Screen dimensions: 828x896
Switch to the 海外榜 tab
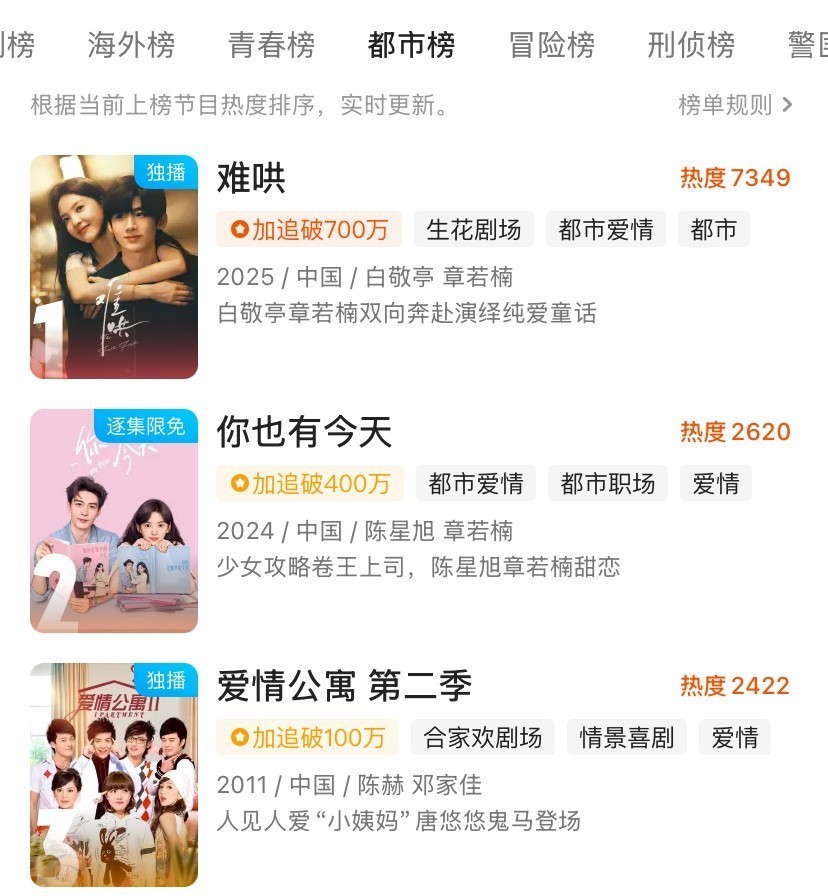coord(131,45)
